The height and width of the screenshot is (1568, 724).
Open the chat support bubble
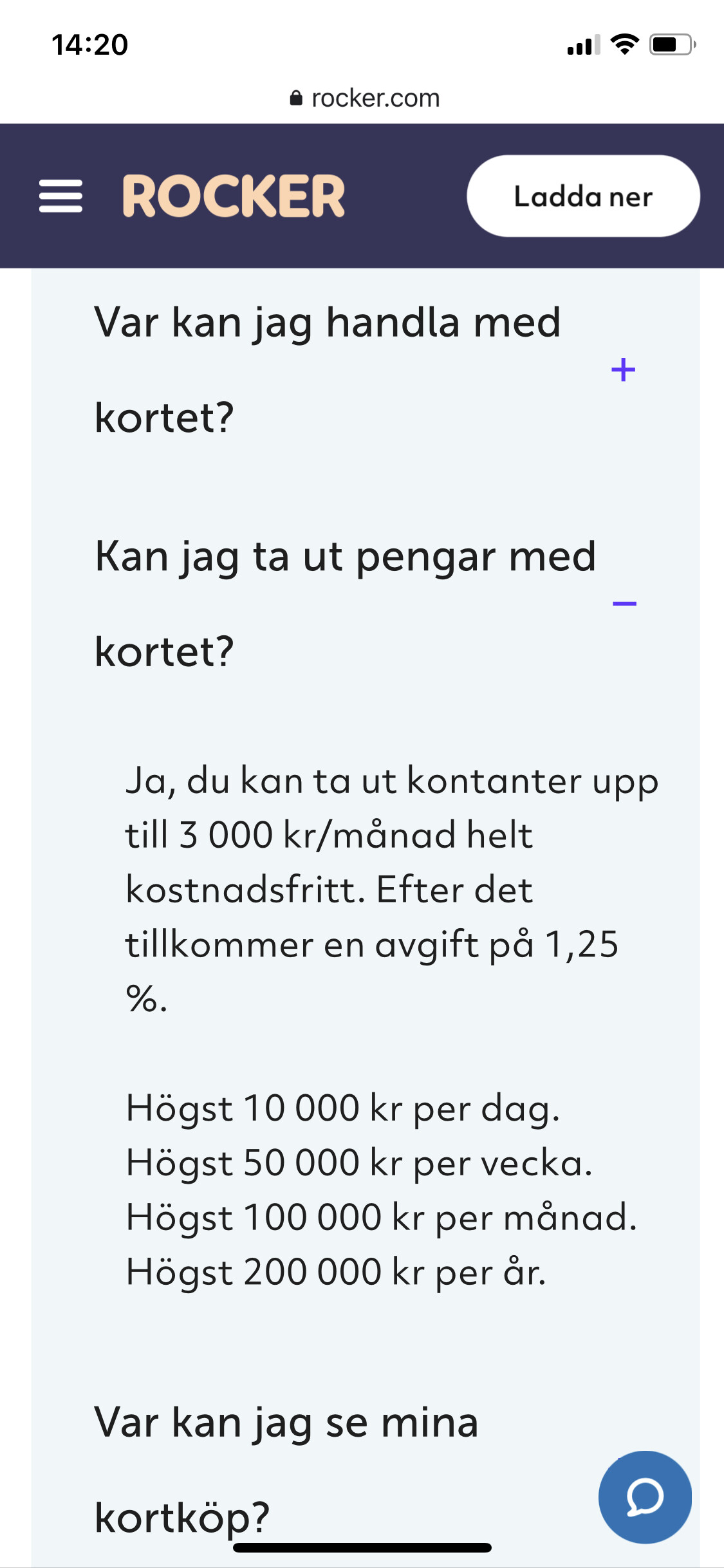click(644, 1497)
